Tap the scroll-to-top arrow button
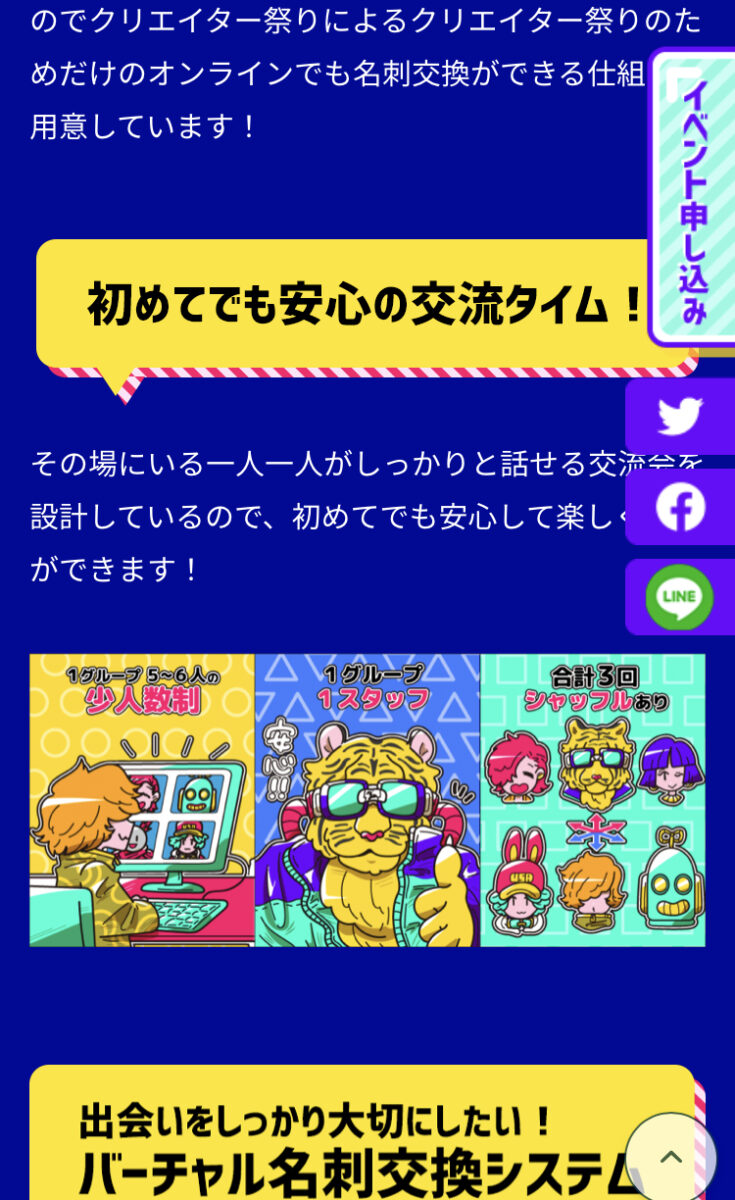The width and height of the screenshot is (735, 1200). (671, 1157)
